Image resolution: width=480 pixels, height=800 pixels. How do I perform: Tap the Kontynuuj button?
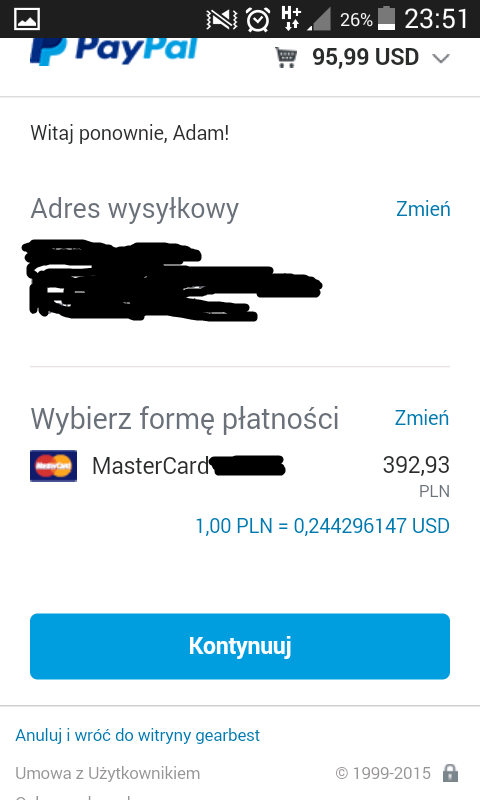click(240, 646)
